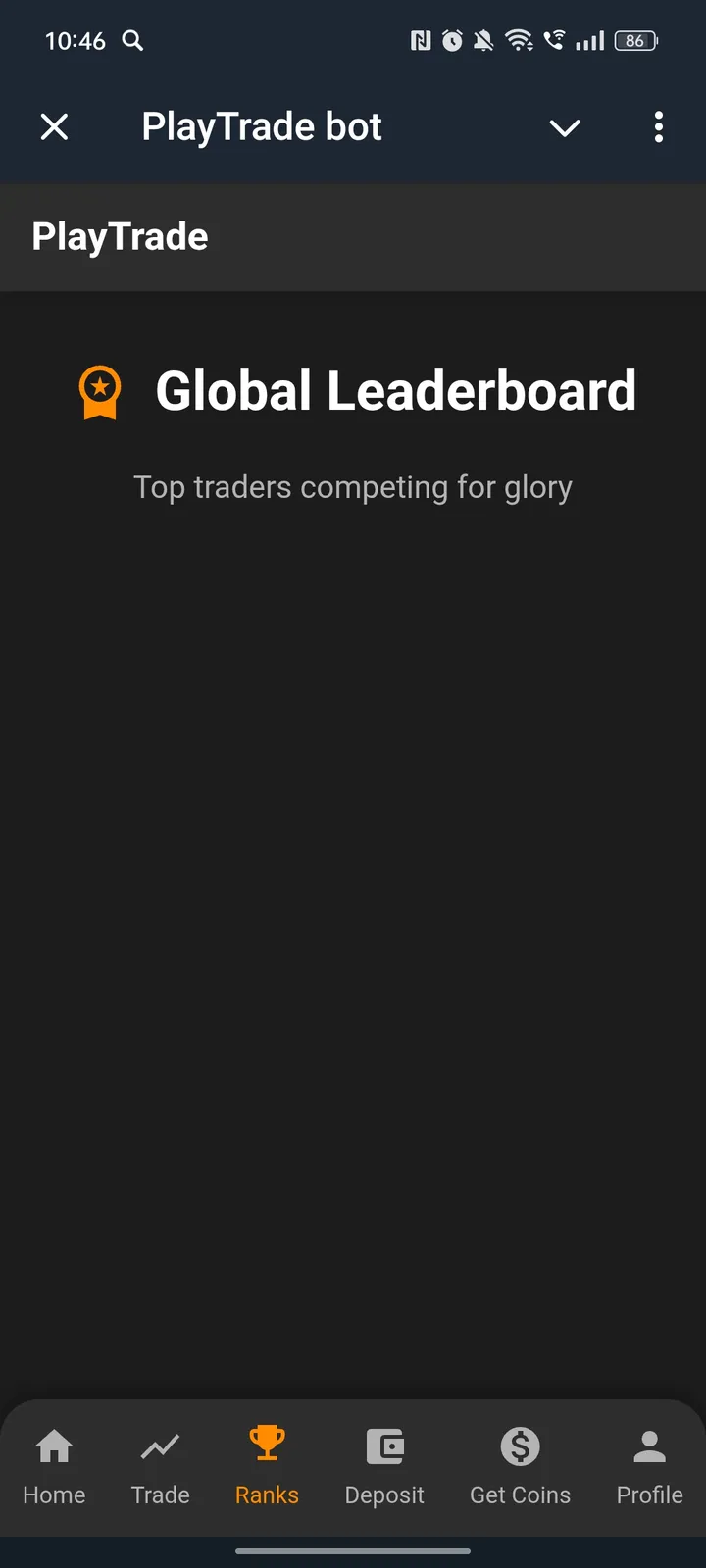Tap the muted notifications bell icon
The image size is (706, 1568).
[482, 41]
